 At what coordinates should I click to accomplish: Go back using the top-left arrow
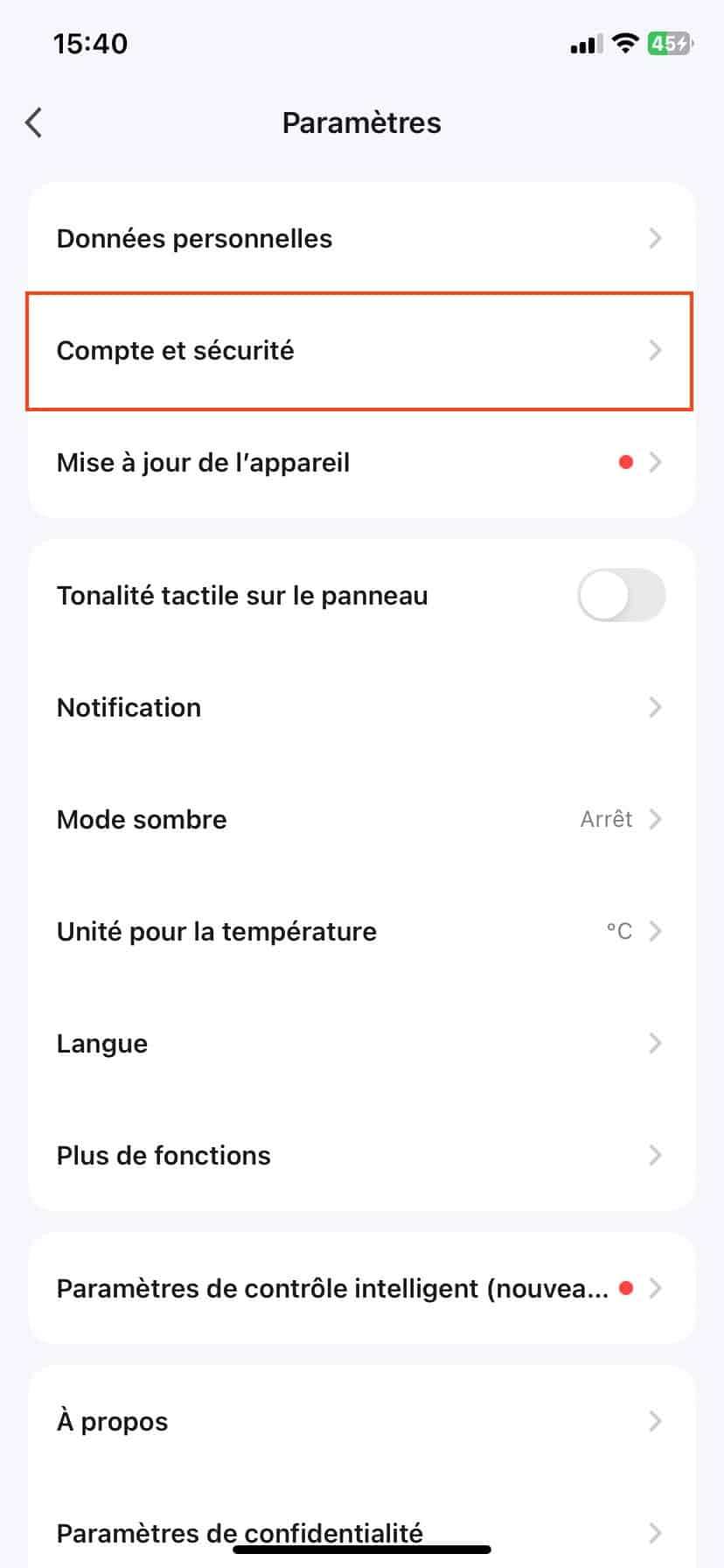pos(34,122)
